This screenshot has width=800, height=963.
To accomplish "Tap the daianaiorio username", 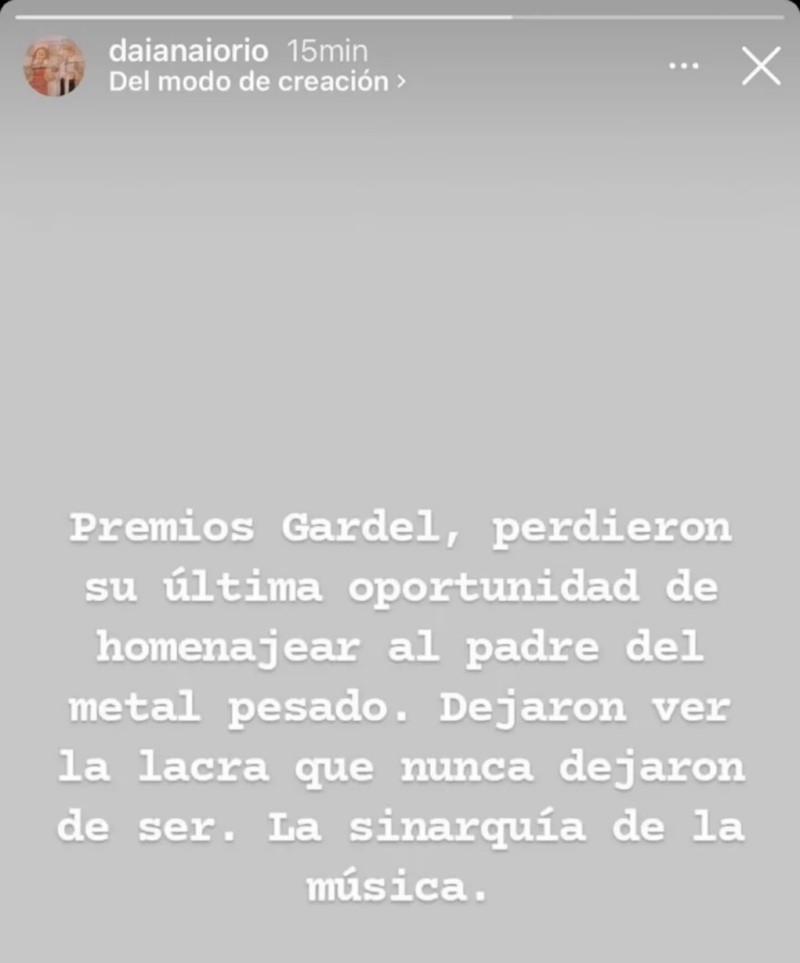I will point(188,51).
